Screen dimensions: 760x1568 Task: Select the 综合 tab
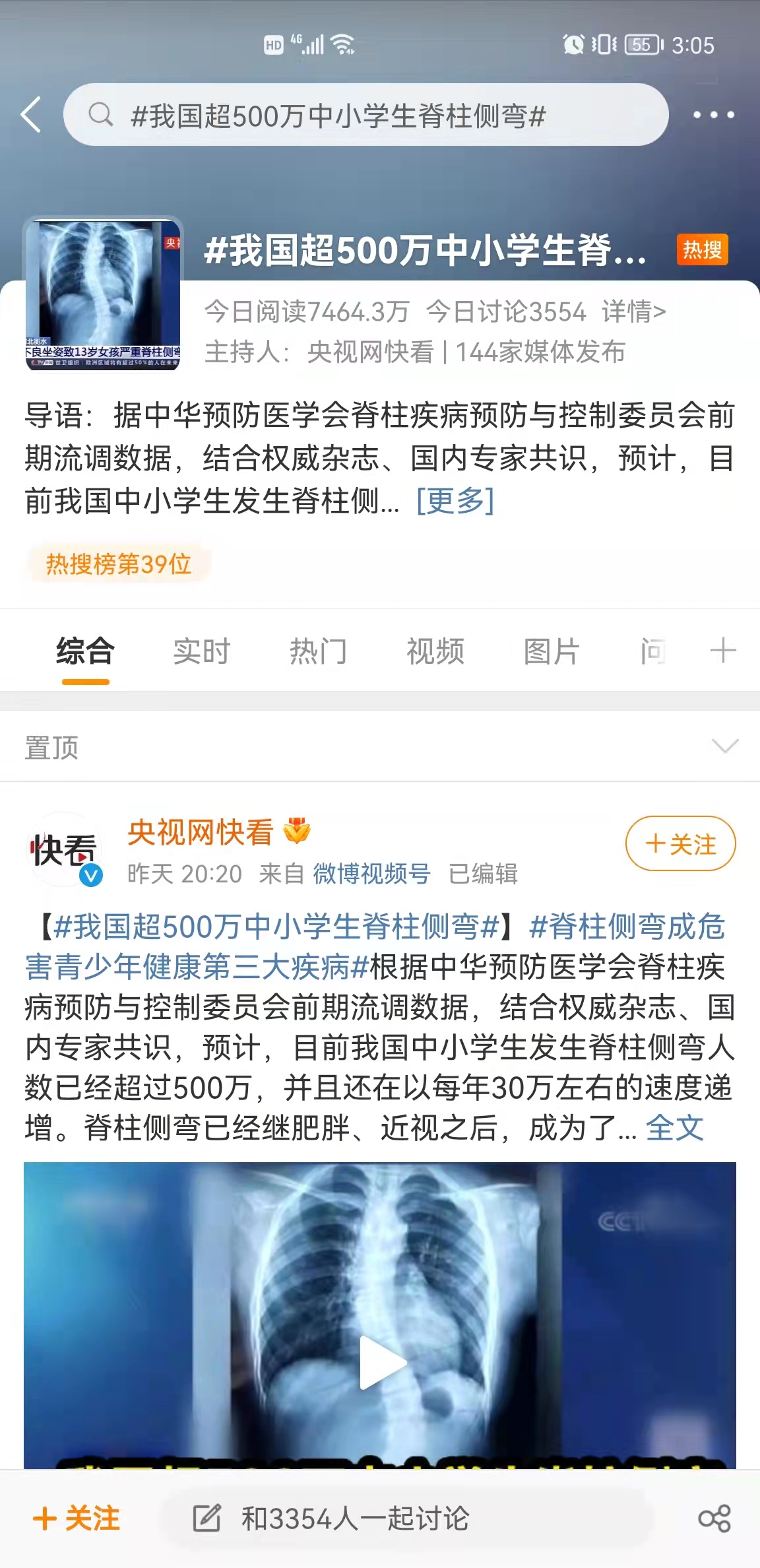(85, 651)
